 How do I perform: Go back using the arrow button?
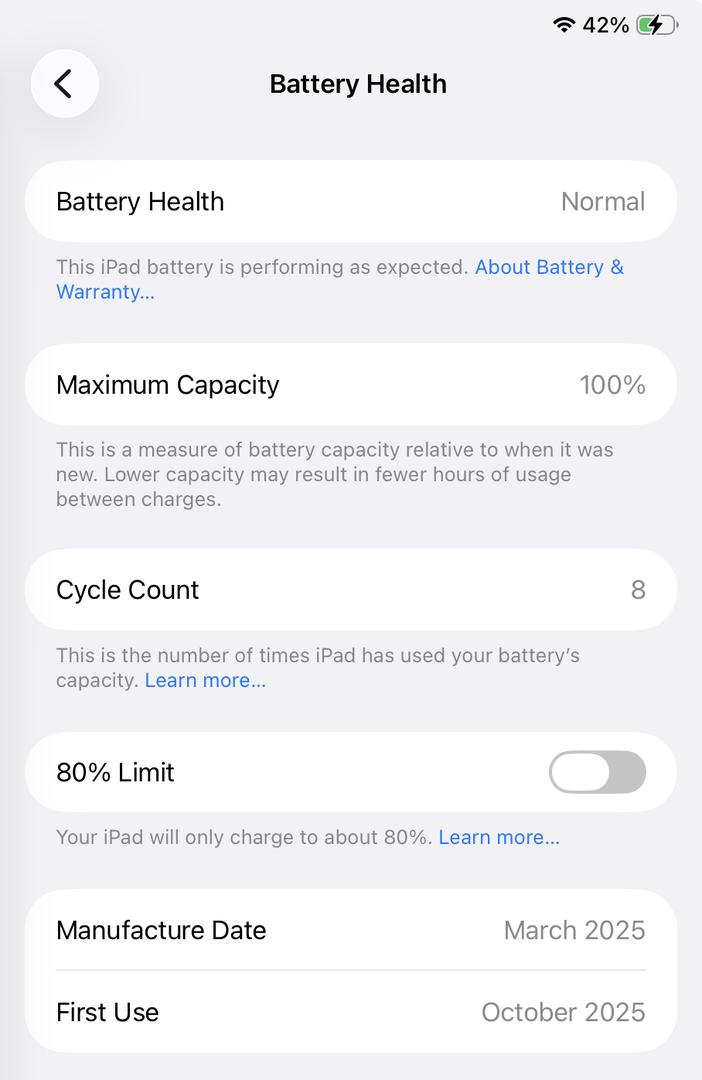(x=64, y=84)
